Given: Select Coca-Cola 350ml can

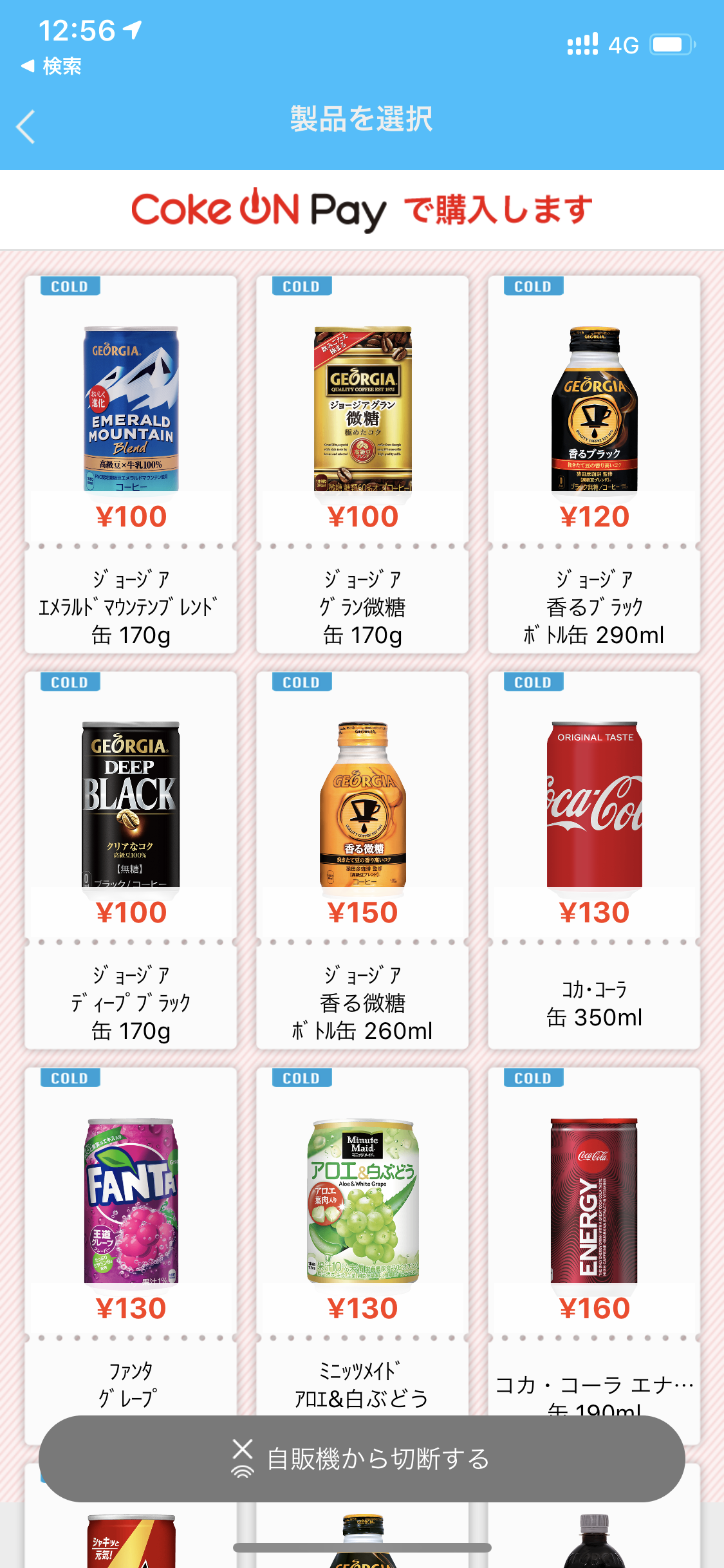Looking at the screenshot, I should click(594, 861).
